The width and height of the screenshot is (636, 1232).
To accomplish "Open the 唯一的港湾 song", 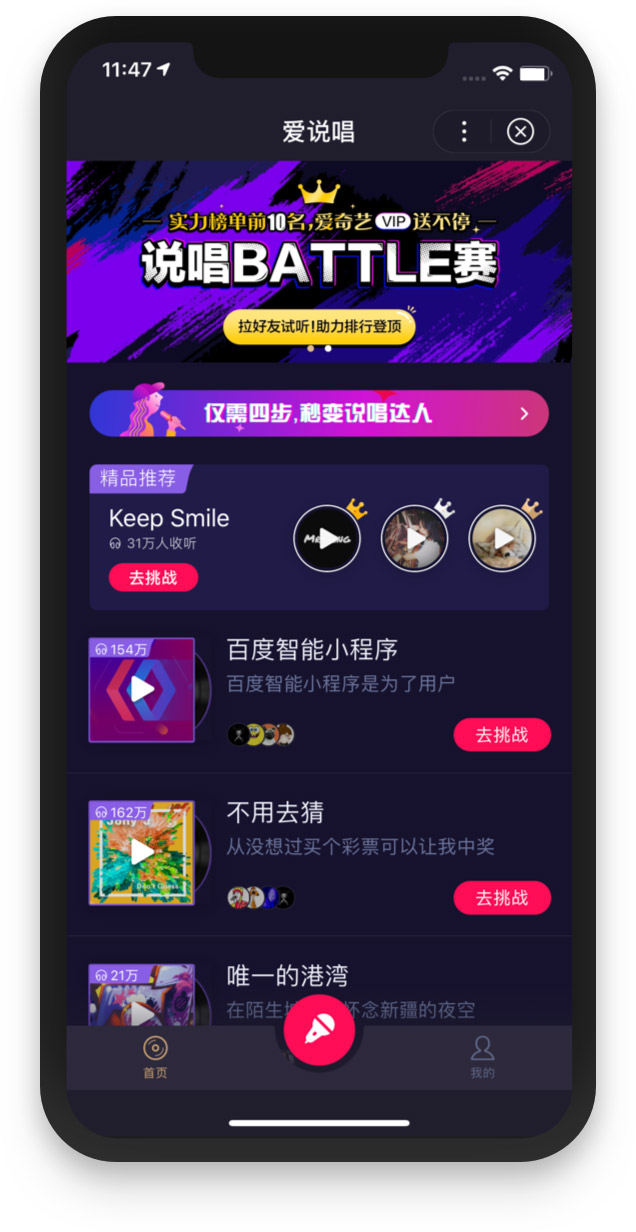I will 287,975.
